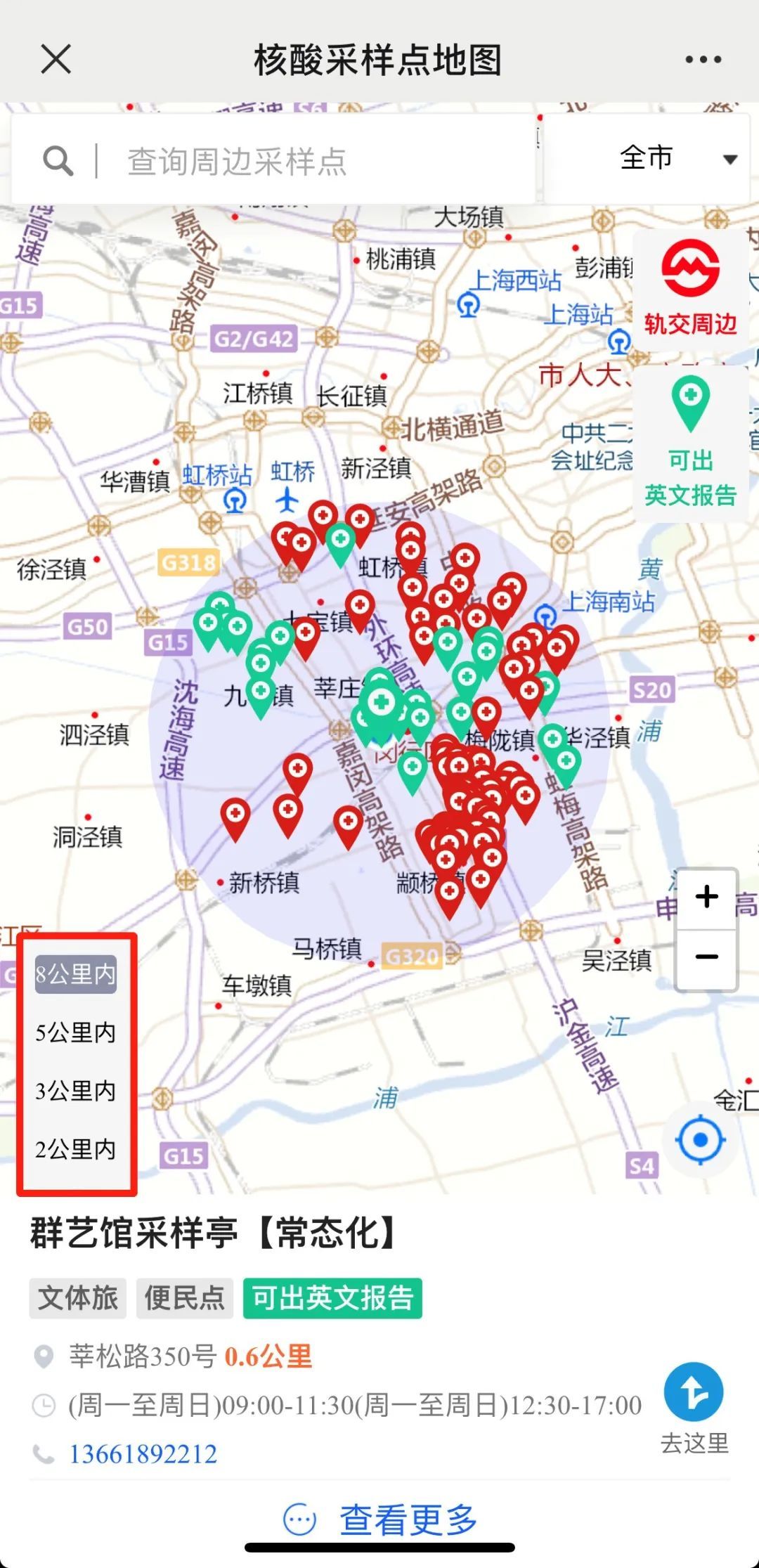Filter points by 可出英文报告
759x1568 pixels.
pyautogui.click(x=690, y=441)
